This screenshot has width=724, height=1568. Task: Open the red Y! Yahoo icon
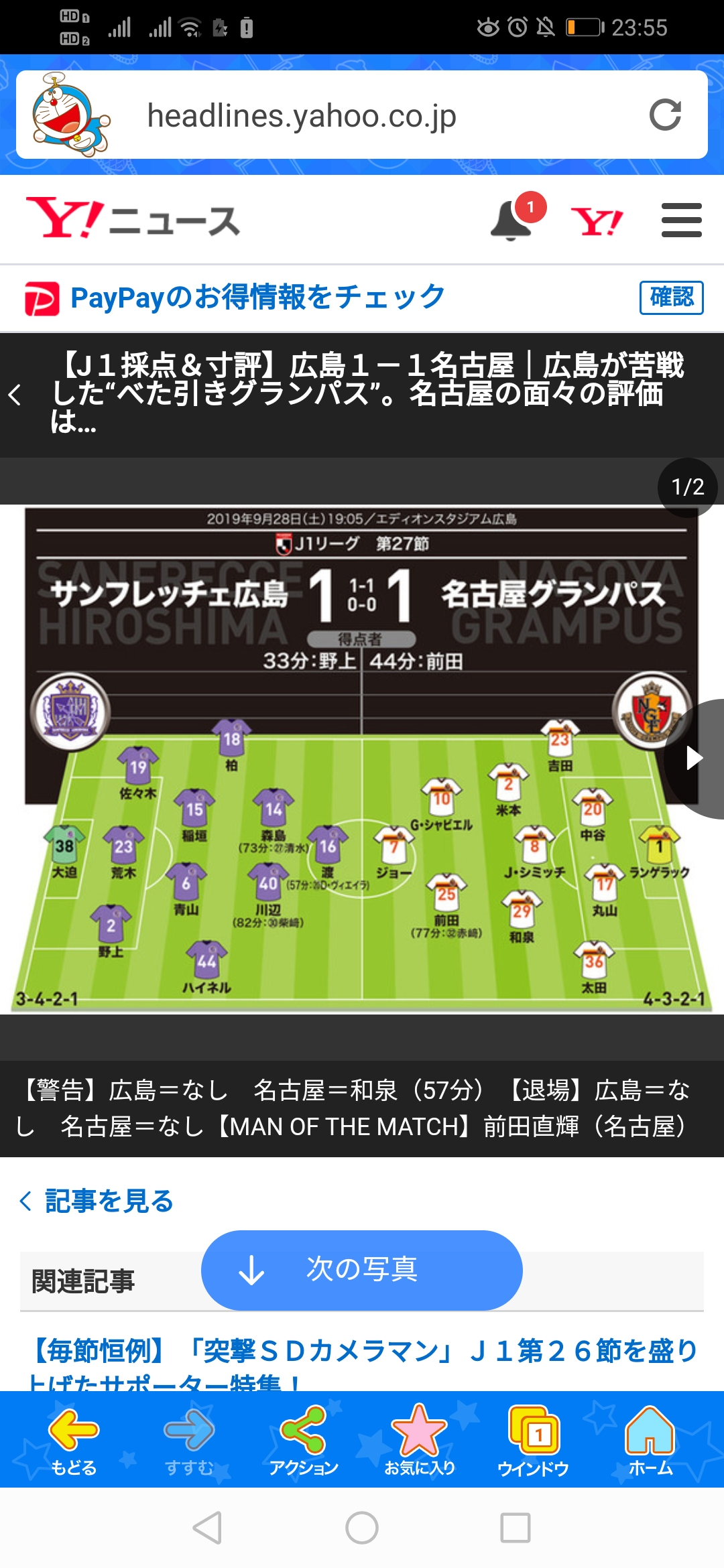597,221
